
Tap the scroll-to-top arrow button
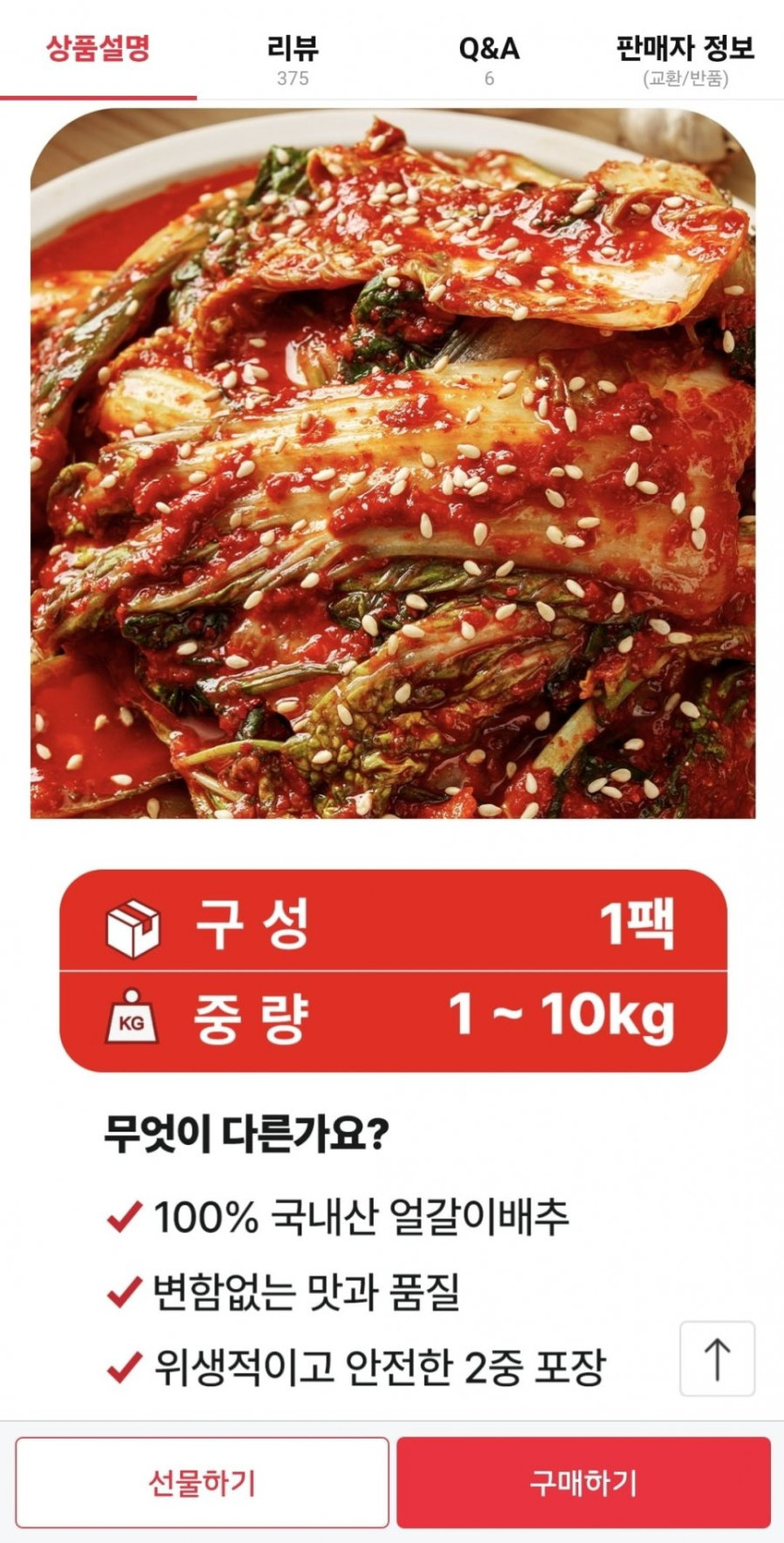(716, 1358)
